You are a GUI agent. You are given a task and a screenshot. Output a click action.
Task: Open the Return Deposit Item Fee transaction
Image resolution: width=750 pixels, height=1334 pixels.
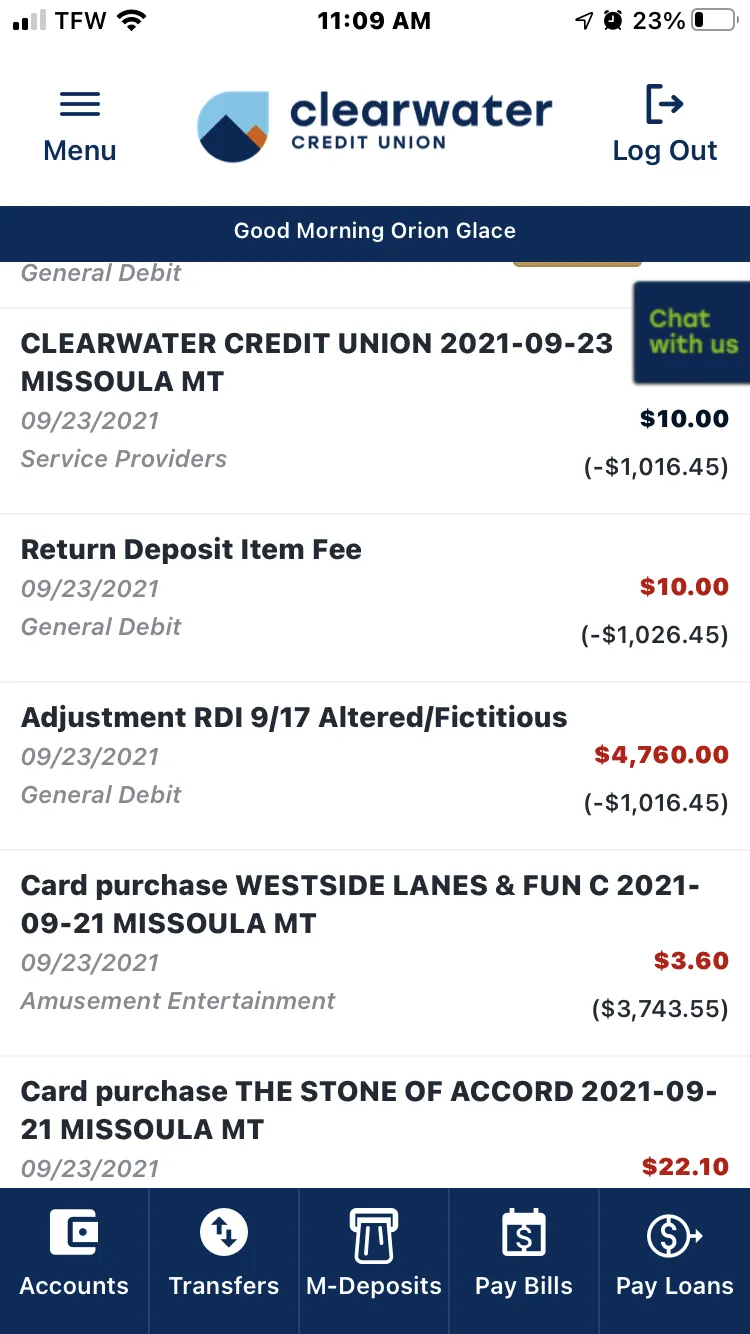click(375, 598)
